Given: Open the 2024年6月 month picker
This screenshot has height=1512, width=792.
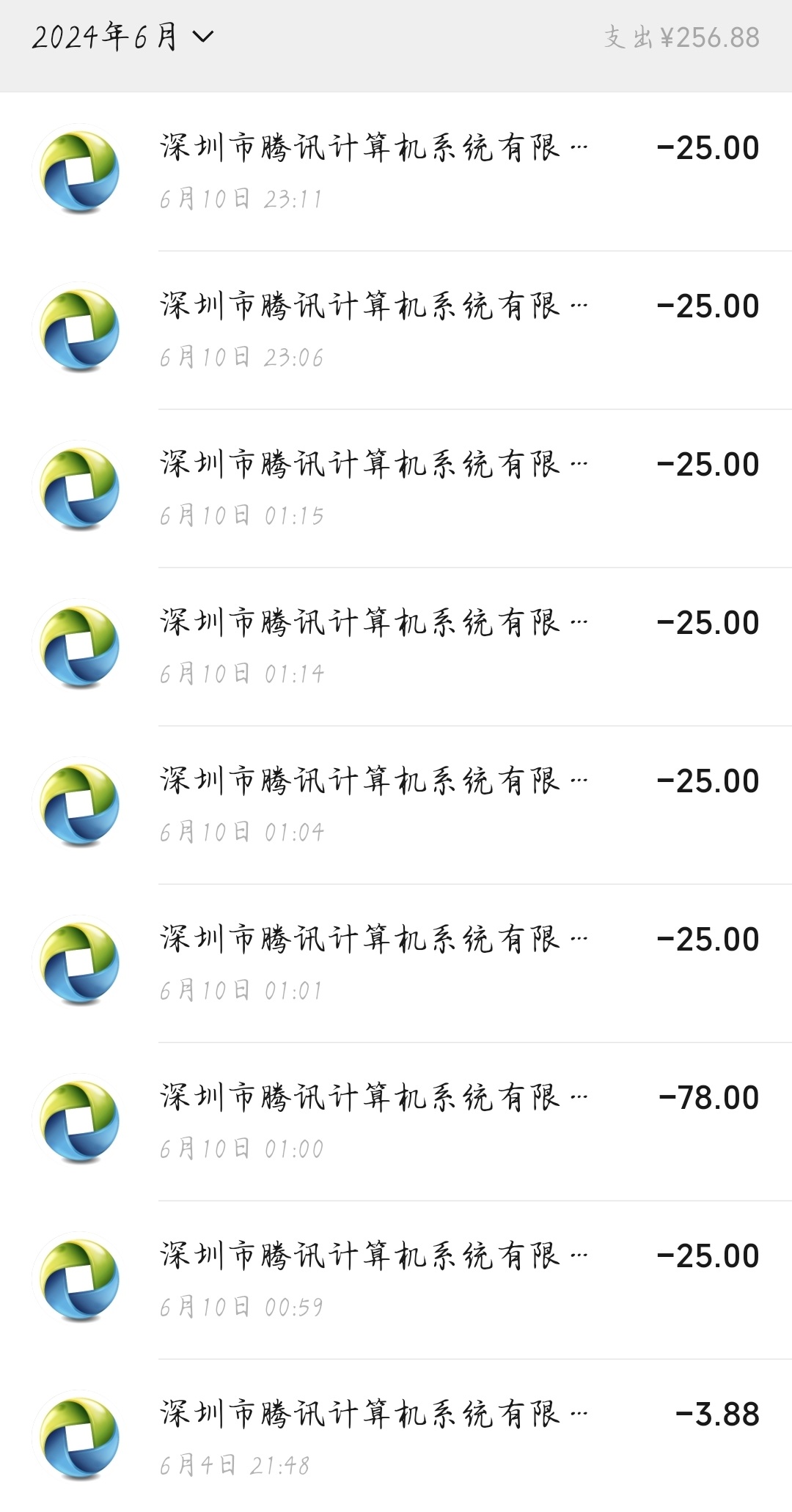Looking at the screenshot, I should pyautogui.click(x=122, y=37).
